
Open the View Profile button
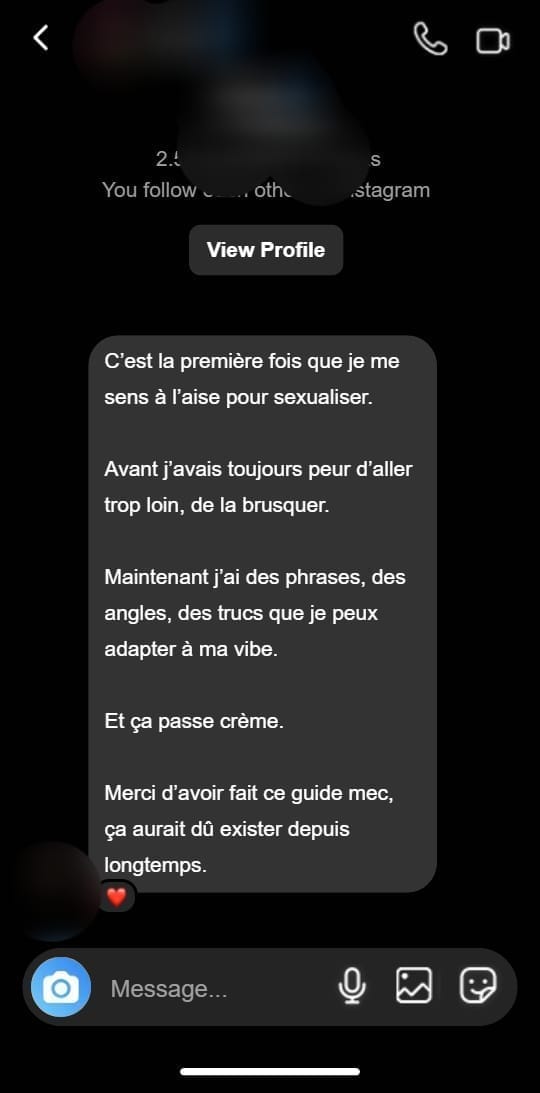266,250
